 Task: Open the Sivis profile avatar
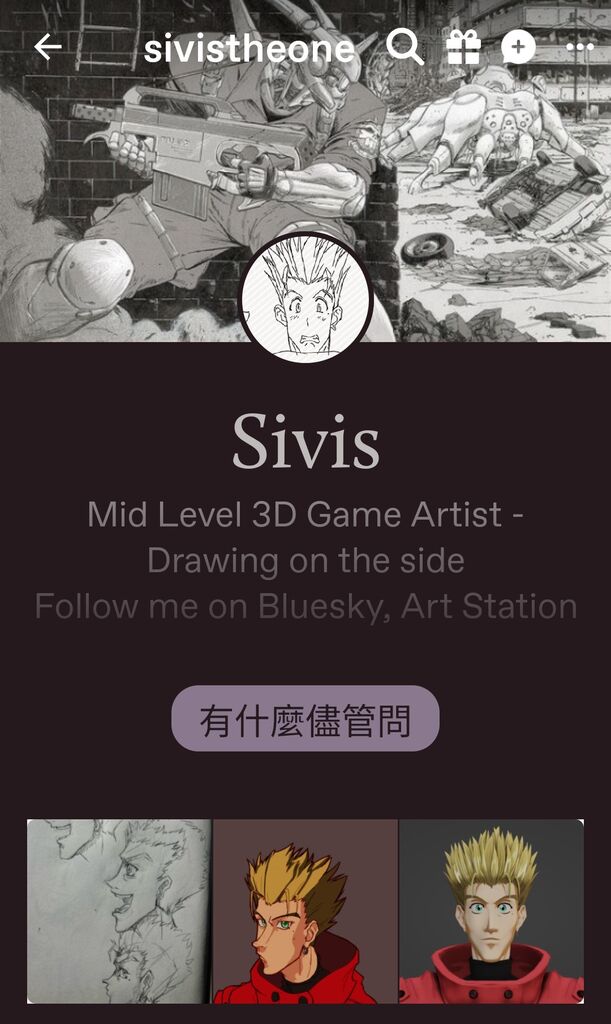[306, 298]
